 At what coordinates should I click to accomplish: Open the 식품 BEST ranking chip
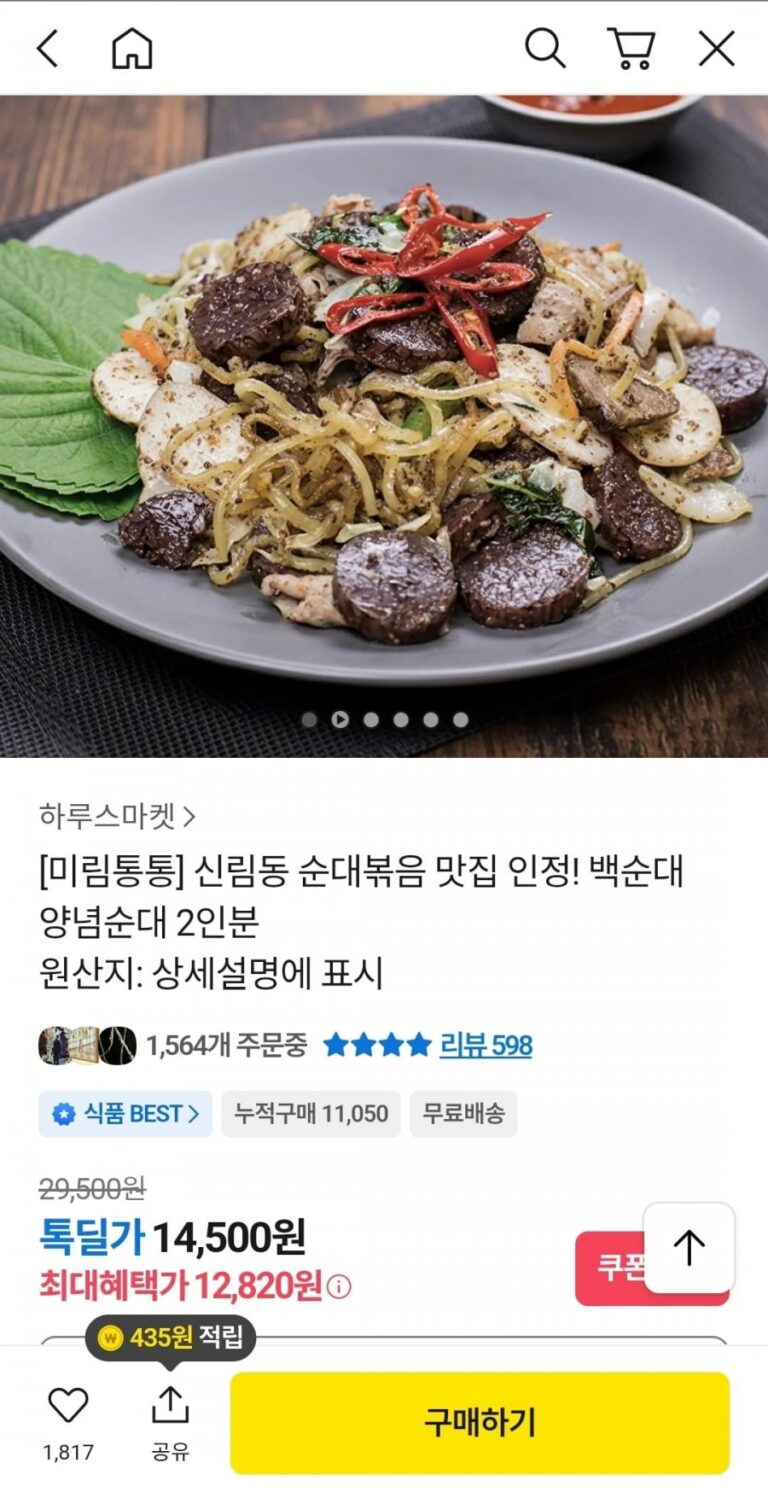126,1113
